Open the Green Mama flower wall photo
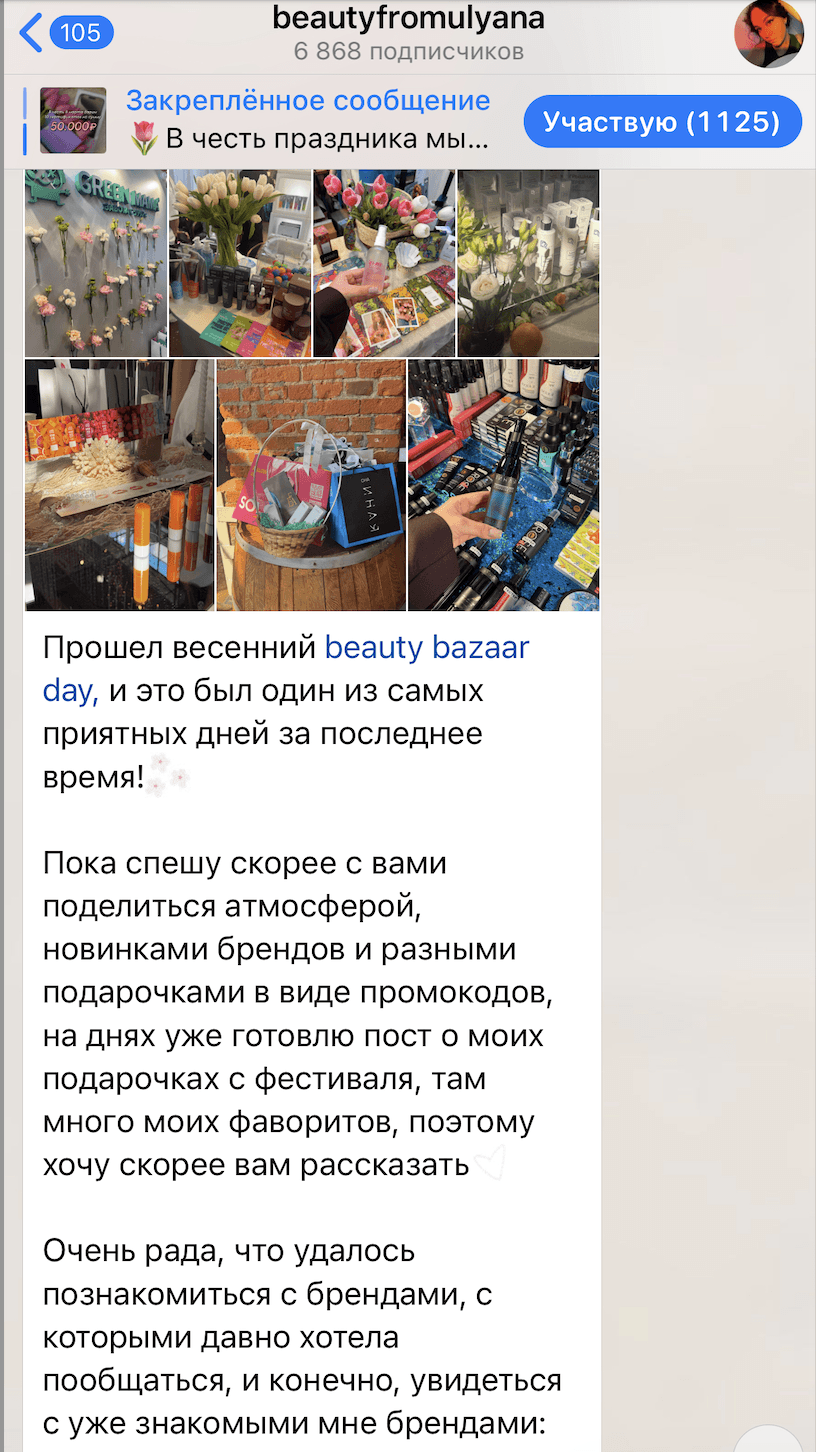The height and width of the screenshot is (1452, 816). coord(96,263)
